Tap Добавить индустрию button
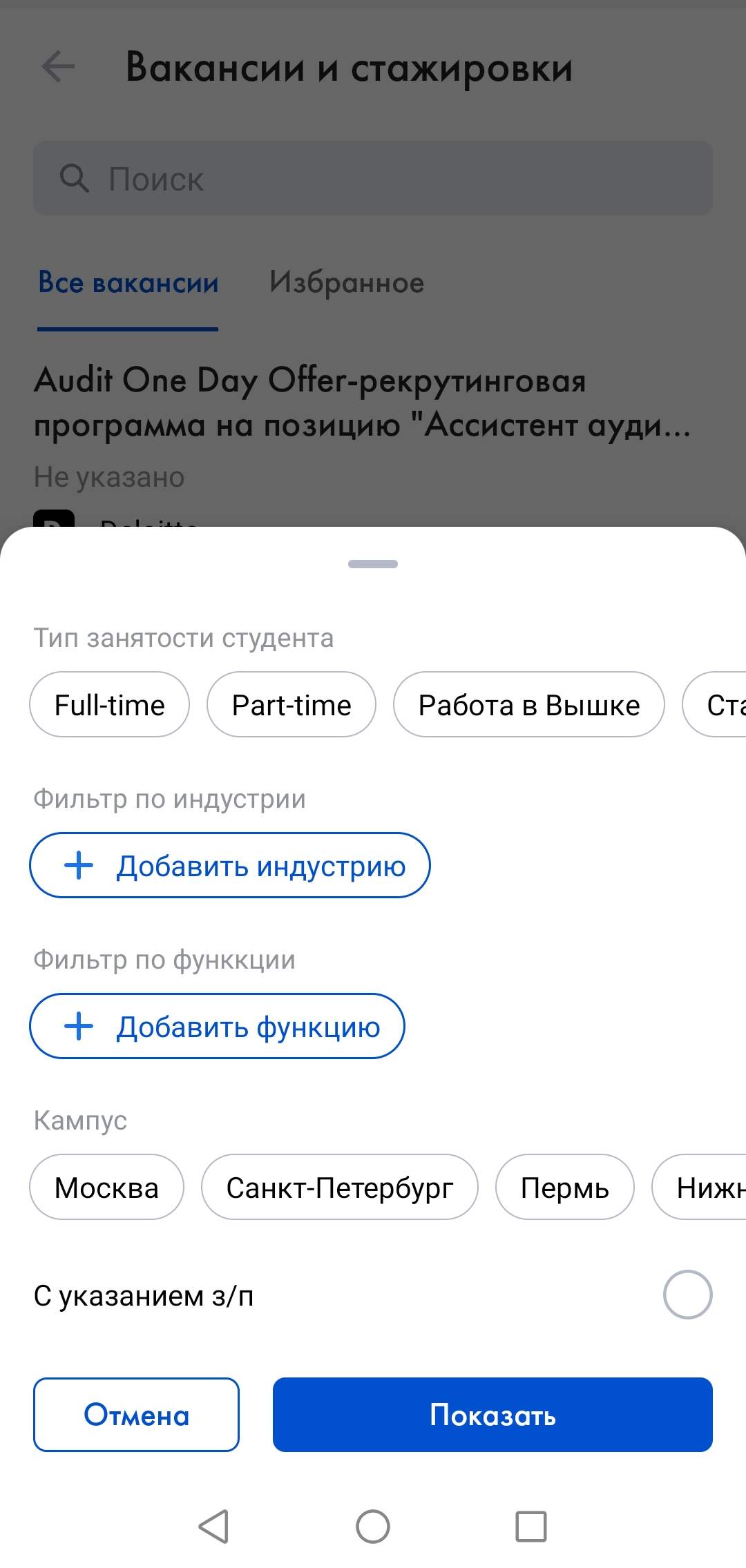 229,866
